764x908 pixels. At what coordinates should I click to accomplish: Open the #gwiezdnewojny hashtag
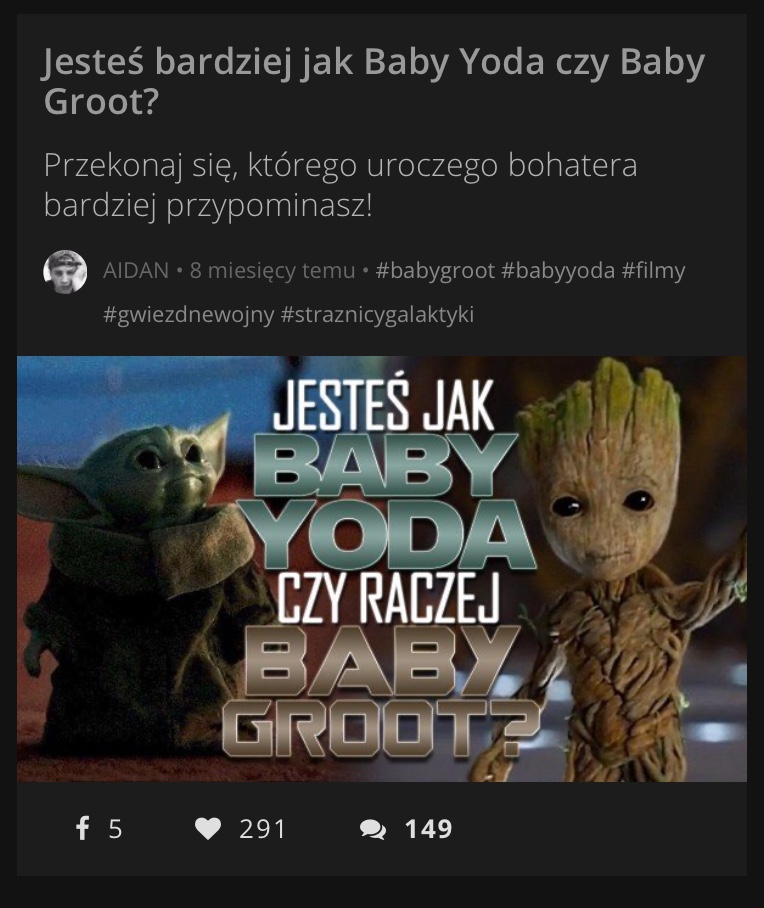click(x=188, y=314)
